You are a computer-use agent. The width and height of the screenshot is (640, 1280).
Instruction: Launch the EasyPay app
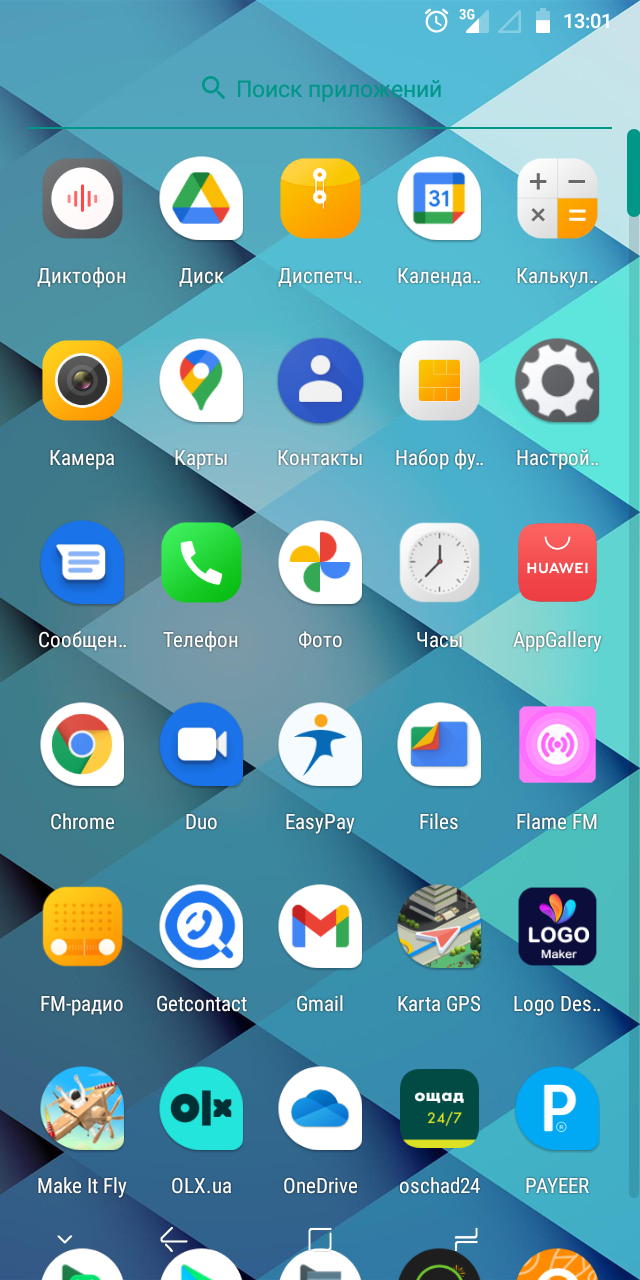point(320,745)
